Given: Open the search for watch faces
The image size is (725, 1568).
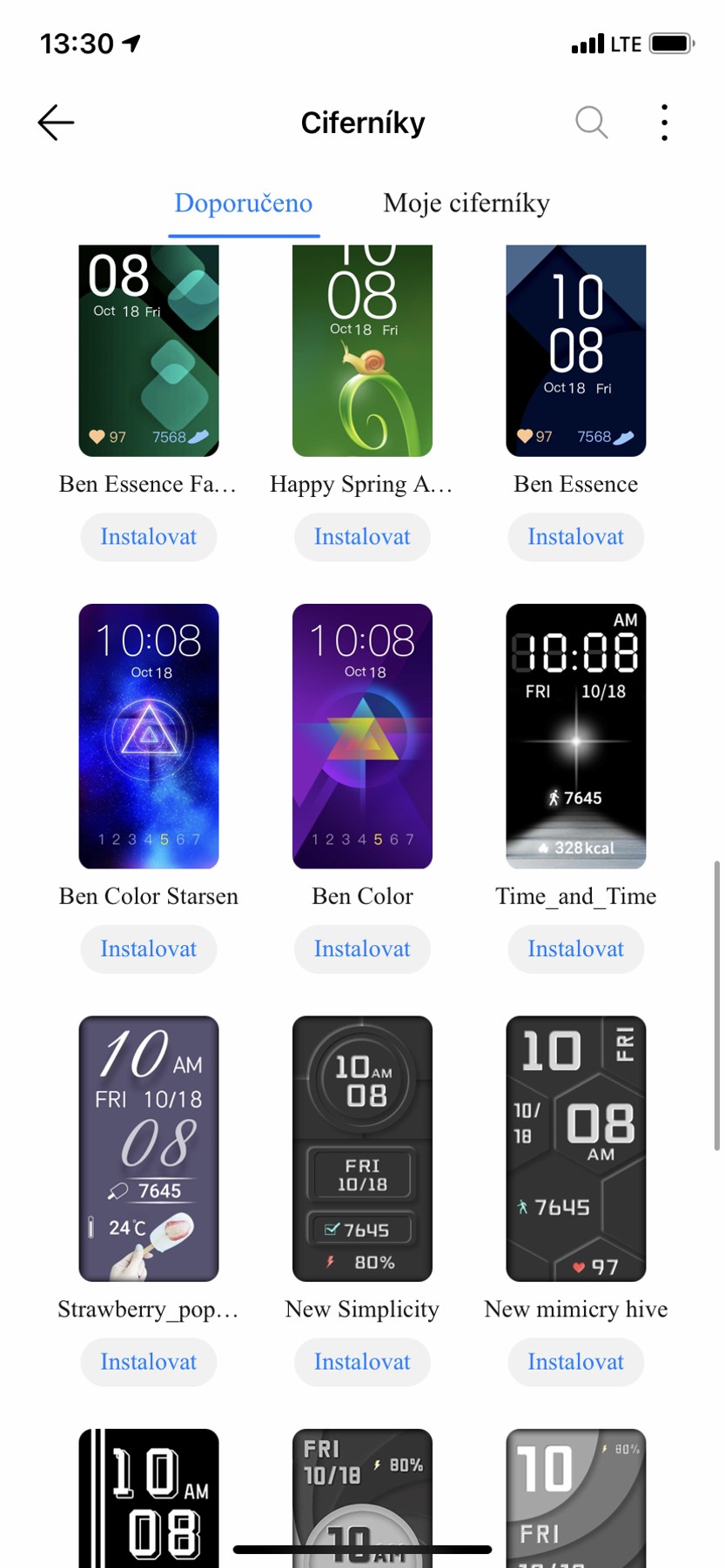Looking at the screenshot, I should coord(591,123).
